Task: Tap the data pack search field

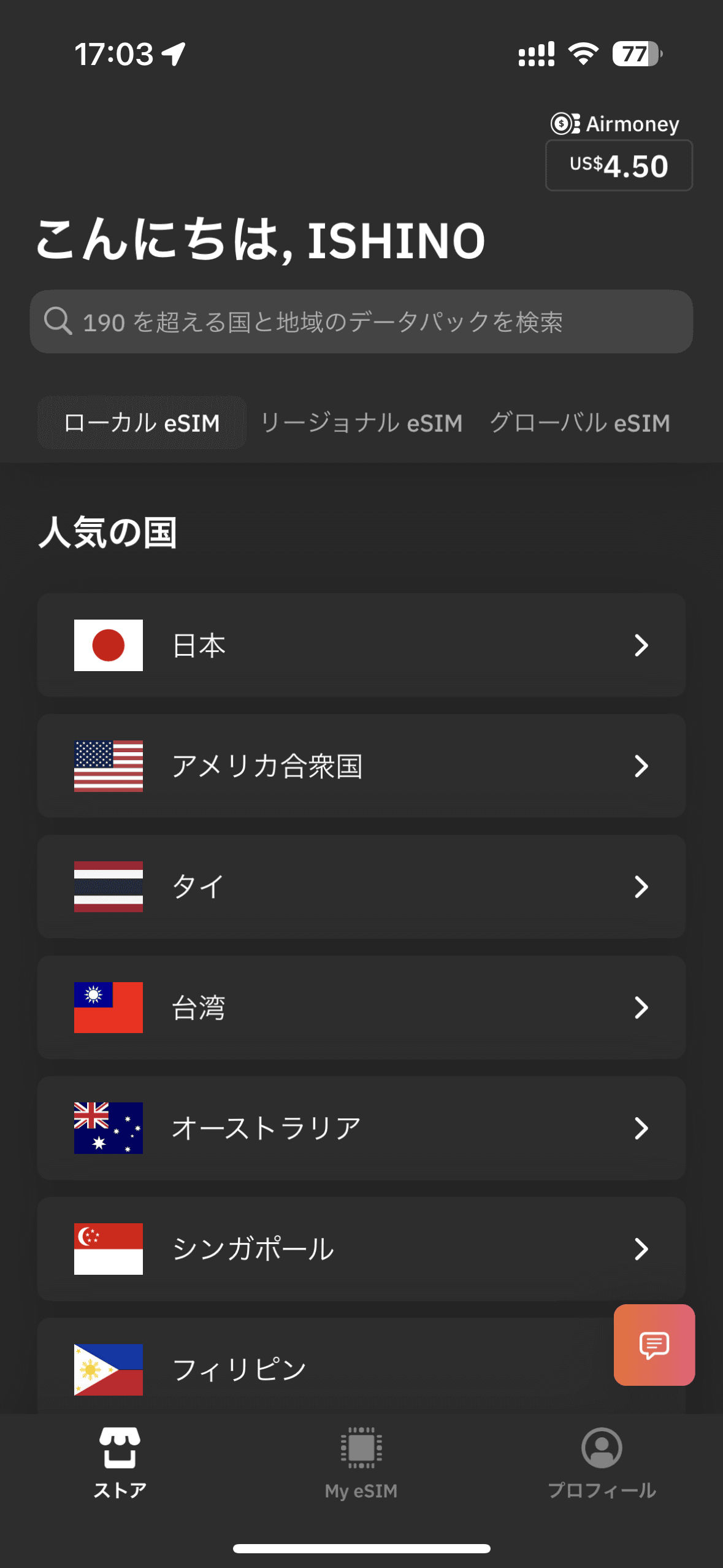Action: click(362, 321)
